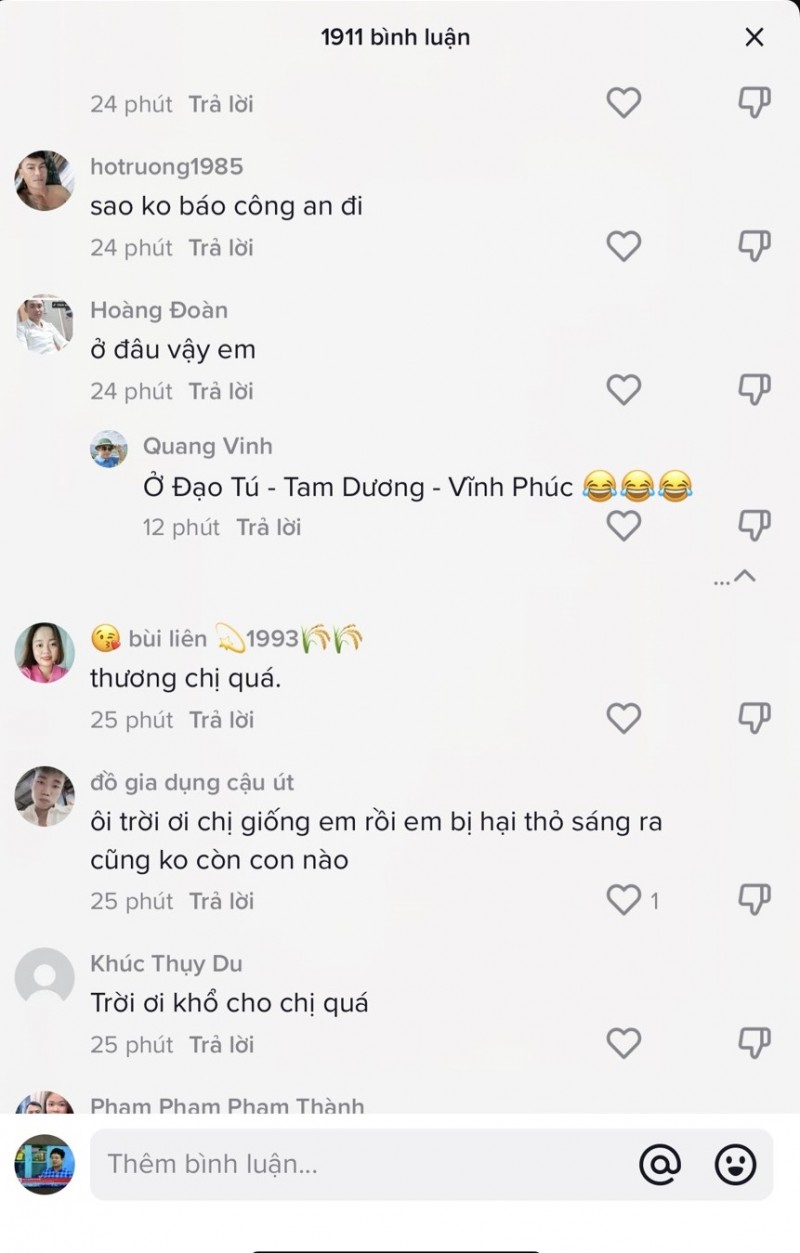The width and height of the screenshot is (800, 1253).
Task: Collapse replies using the up chevron
Action: tap(744, 577)
